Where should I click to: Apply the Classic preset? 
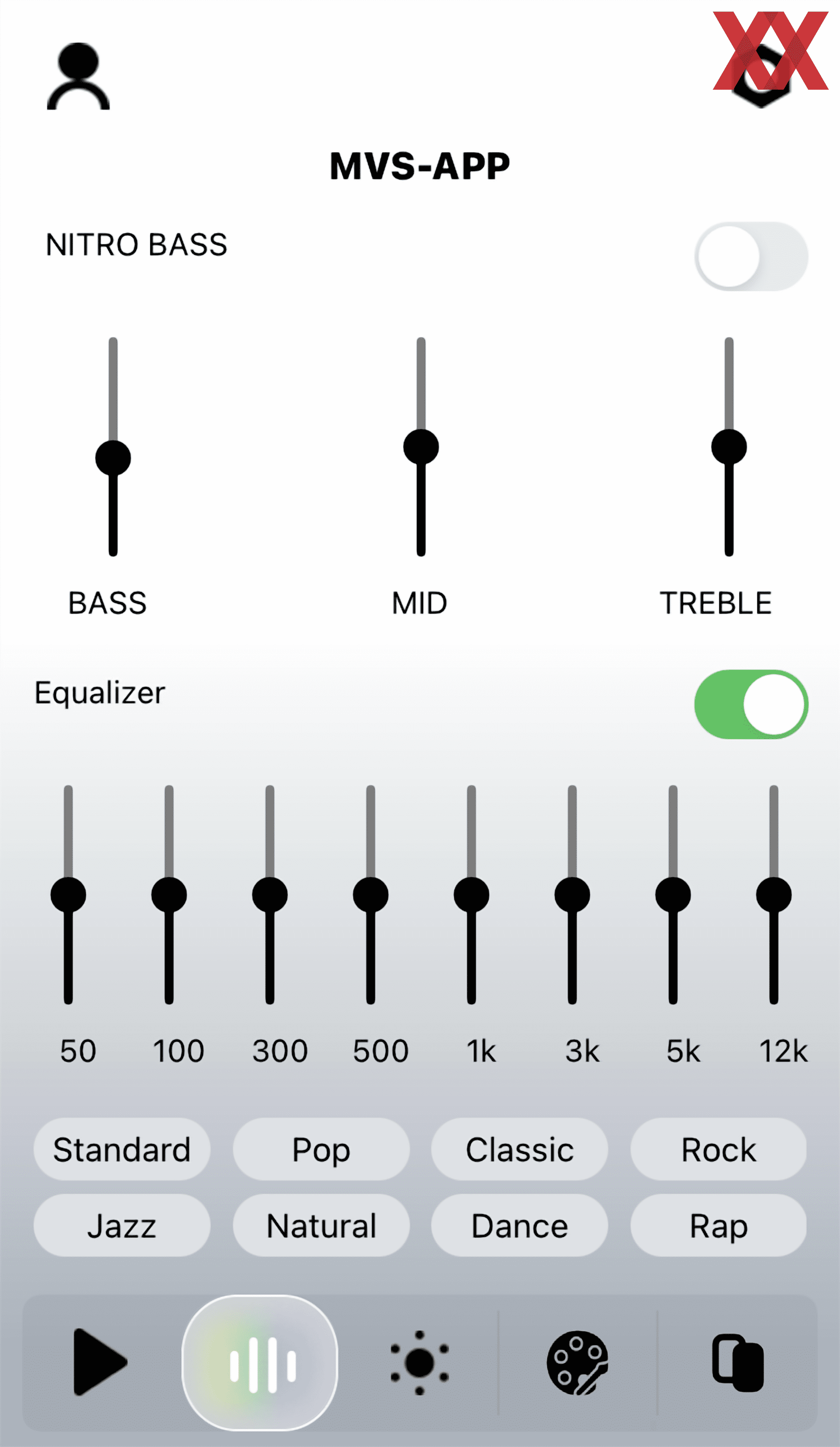click(x=520, y=1149)
